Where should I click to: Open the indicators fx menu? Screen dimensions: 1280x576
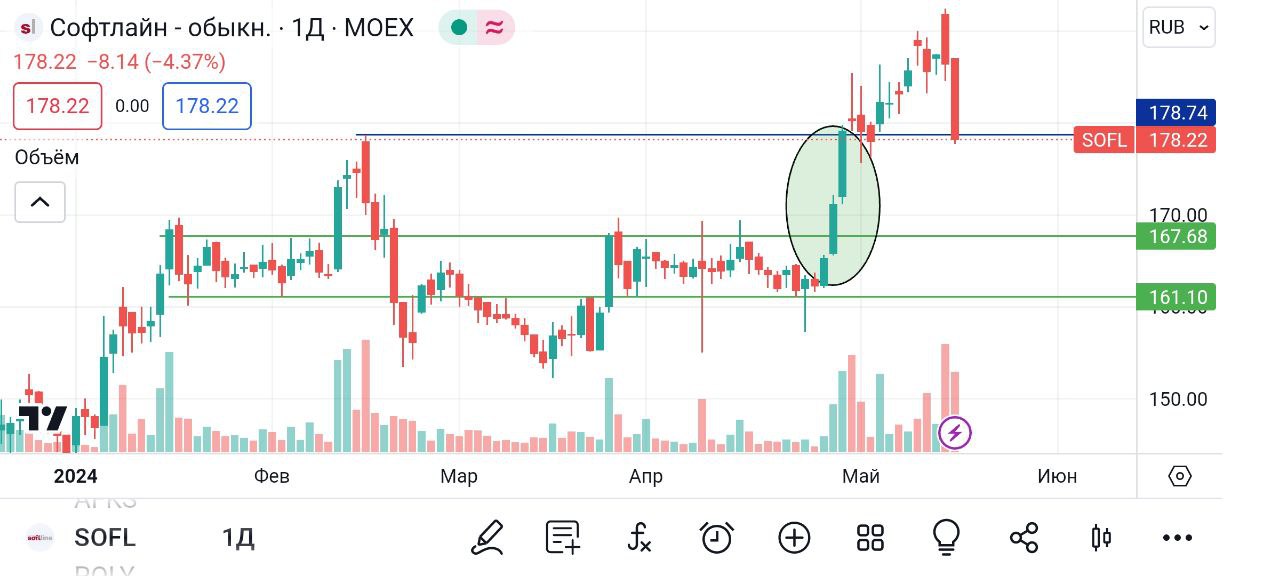pos(640,538)
